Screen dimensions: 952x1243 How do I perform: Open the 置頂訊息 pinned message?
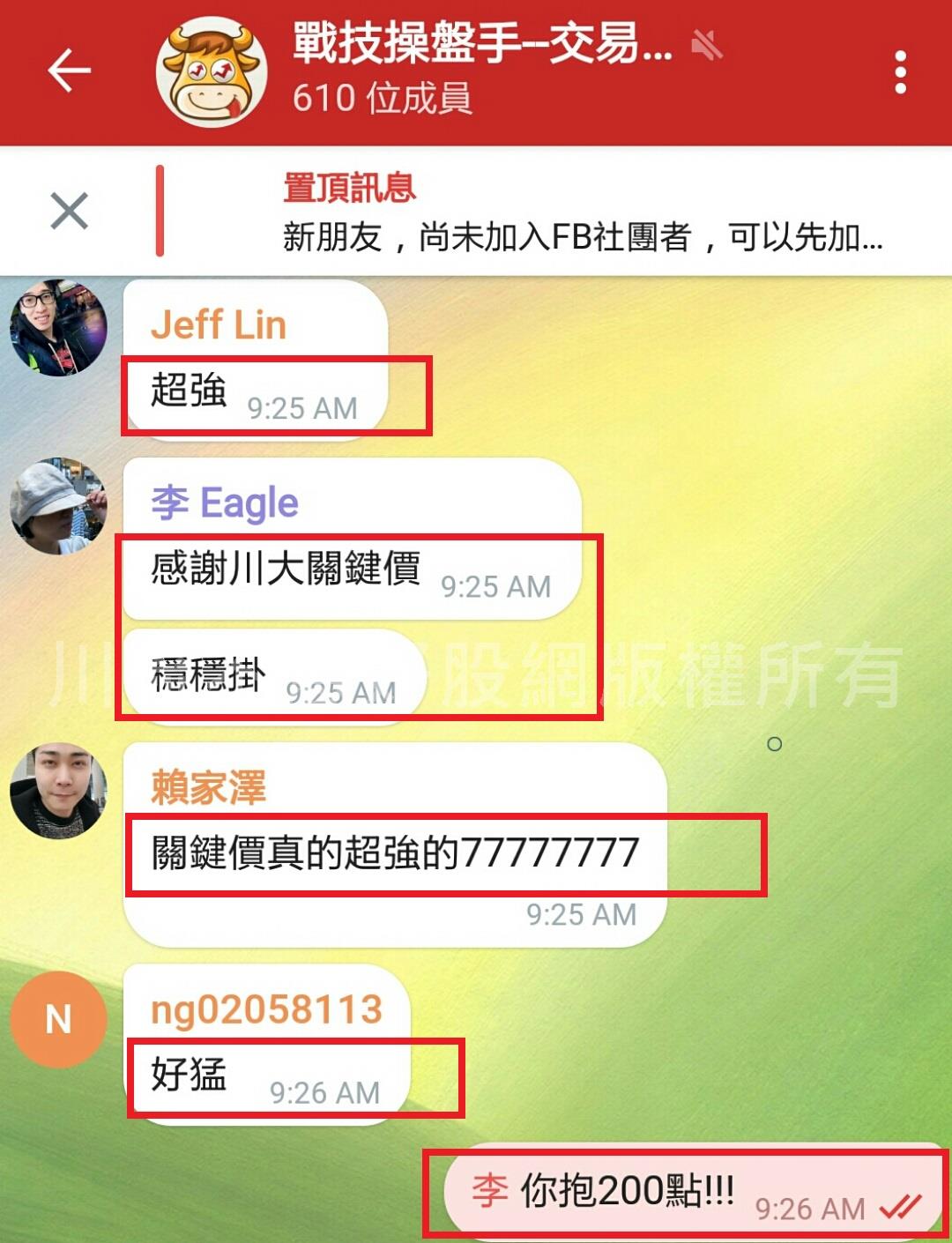582,212
